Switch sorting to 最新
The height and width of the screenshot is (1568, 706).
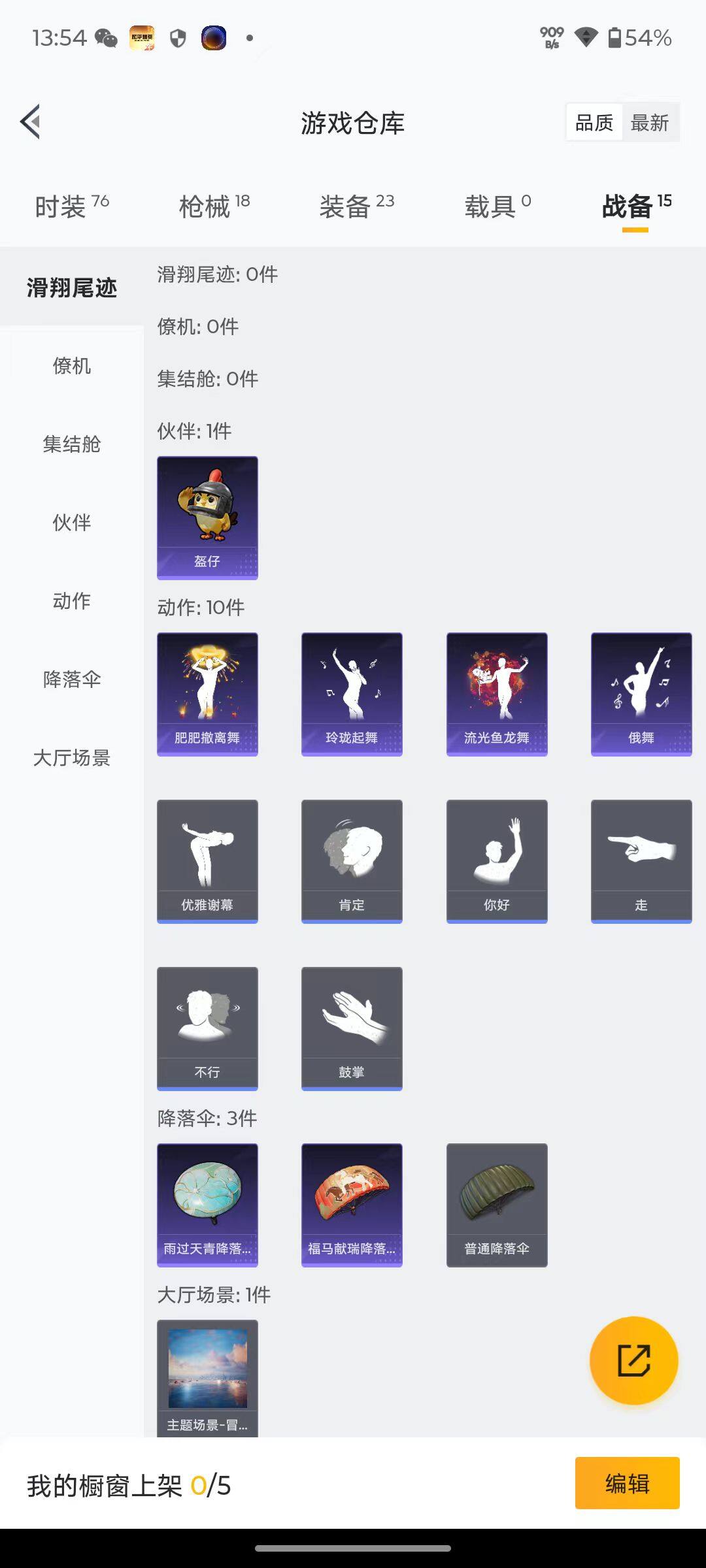[x=651, y=122]
